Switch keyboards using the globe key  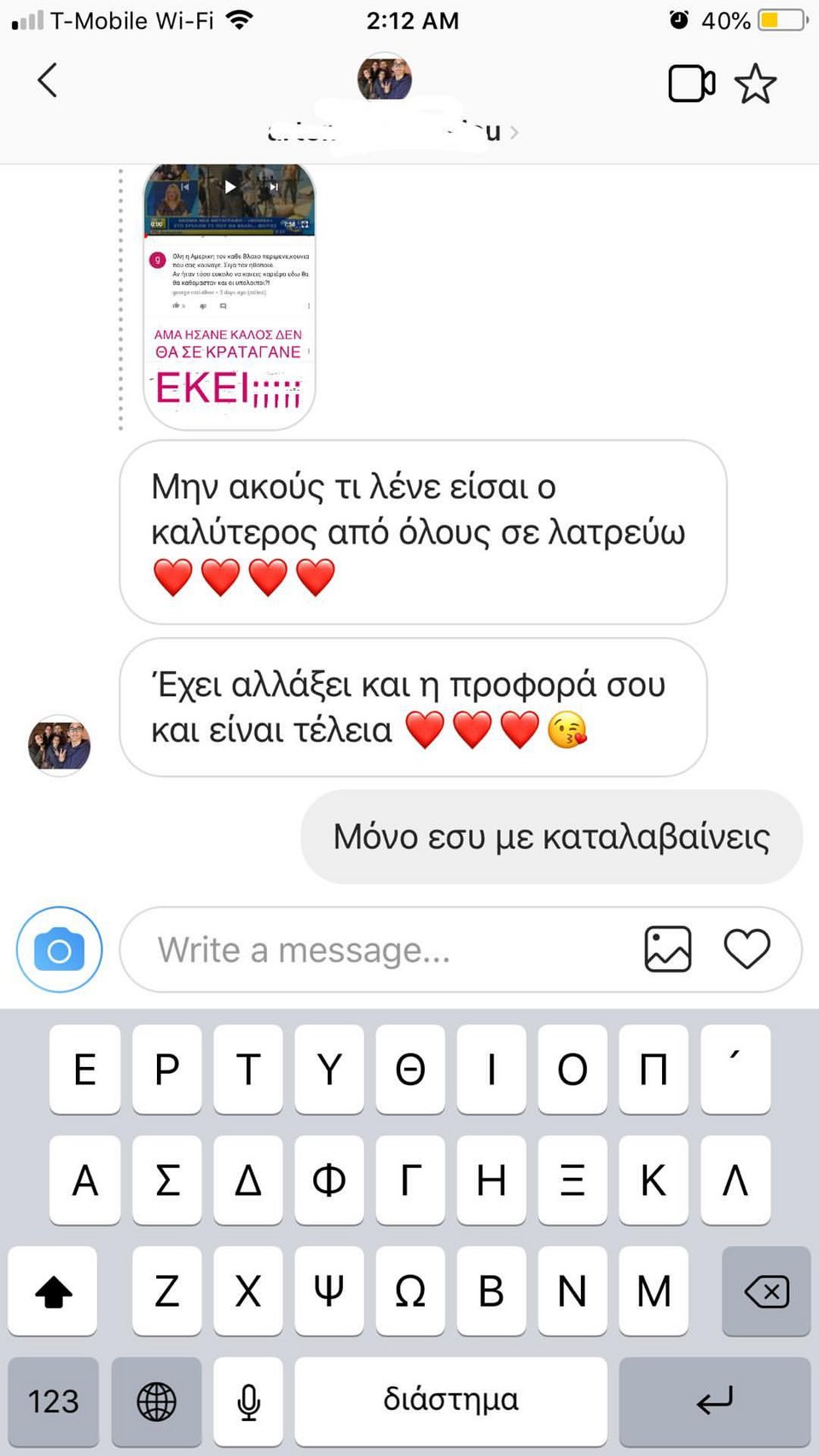pyautogui.click(x=156, y=1399)
